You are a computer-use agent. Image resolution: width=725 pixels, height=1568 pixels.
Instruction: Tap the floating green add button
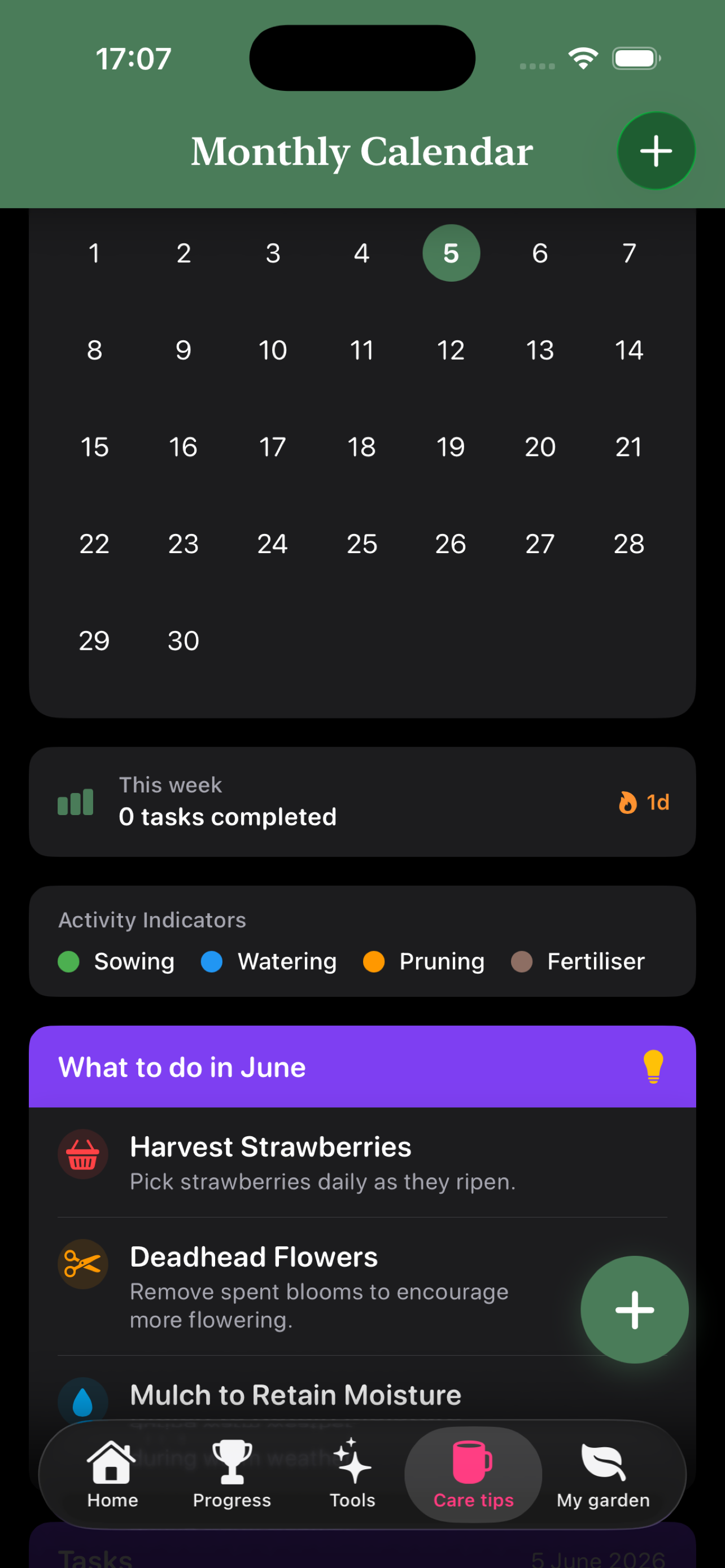pos(634,1309)
